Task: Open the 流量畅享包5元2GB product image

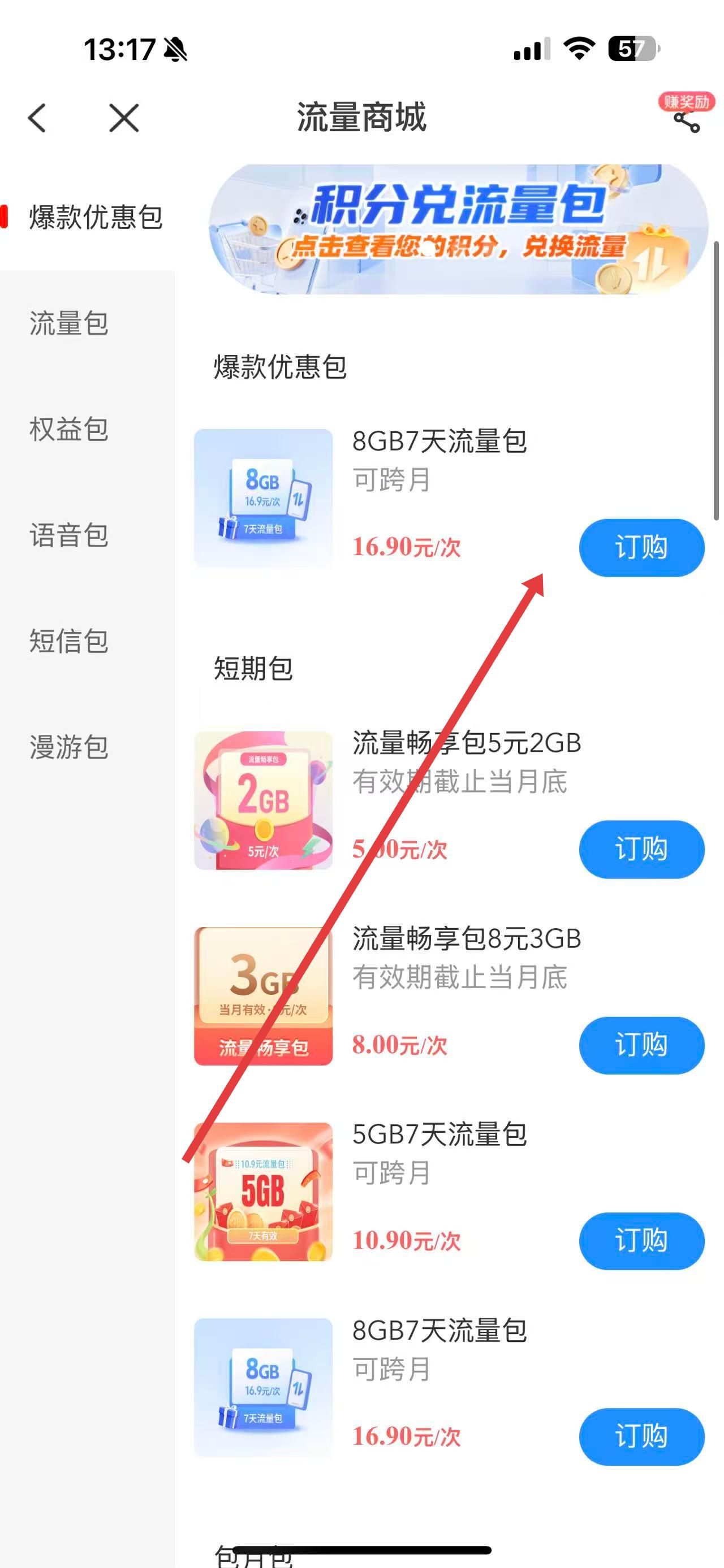Action: pos(263,800)
